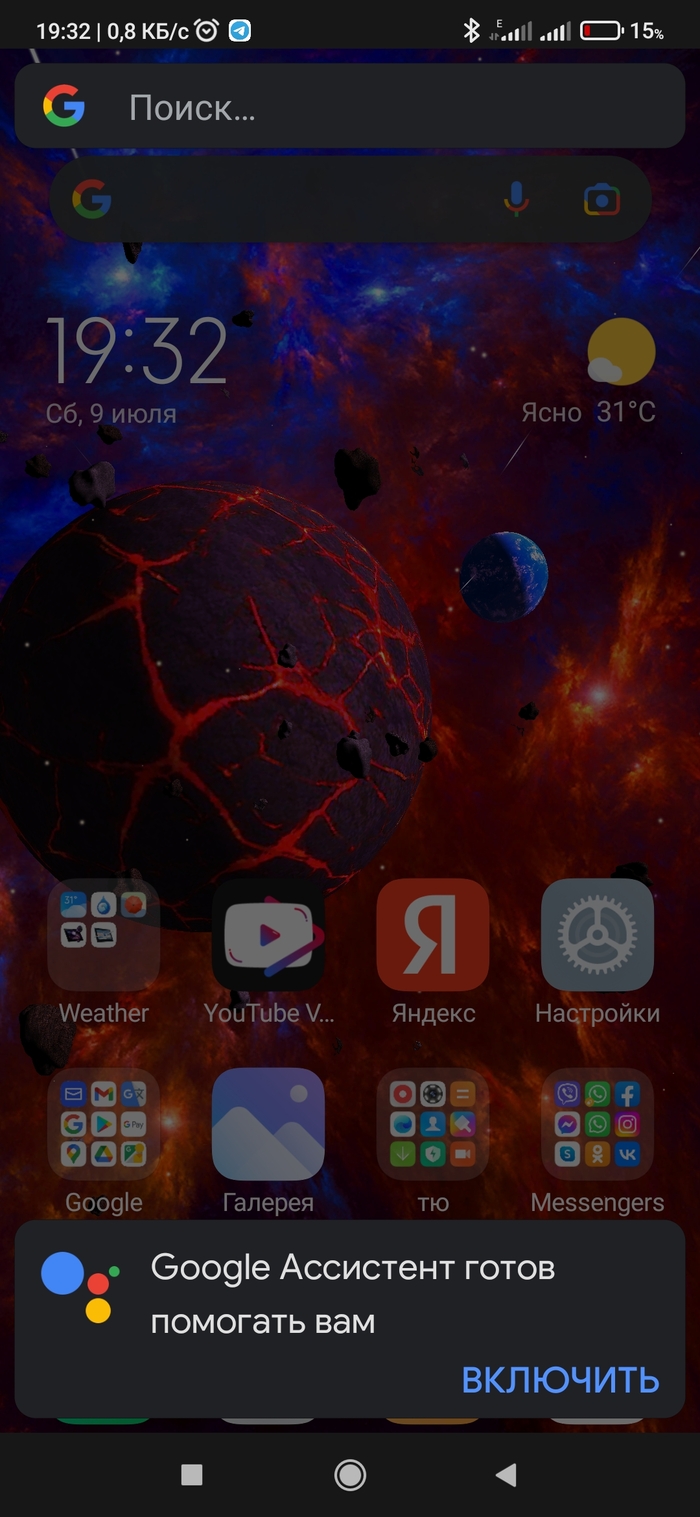Open Google Lens camera search
The height and width of the screenshot is (1517, 700).
tap(601, 200)
